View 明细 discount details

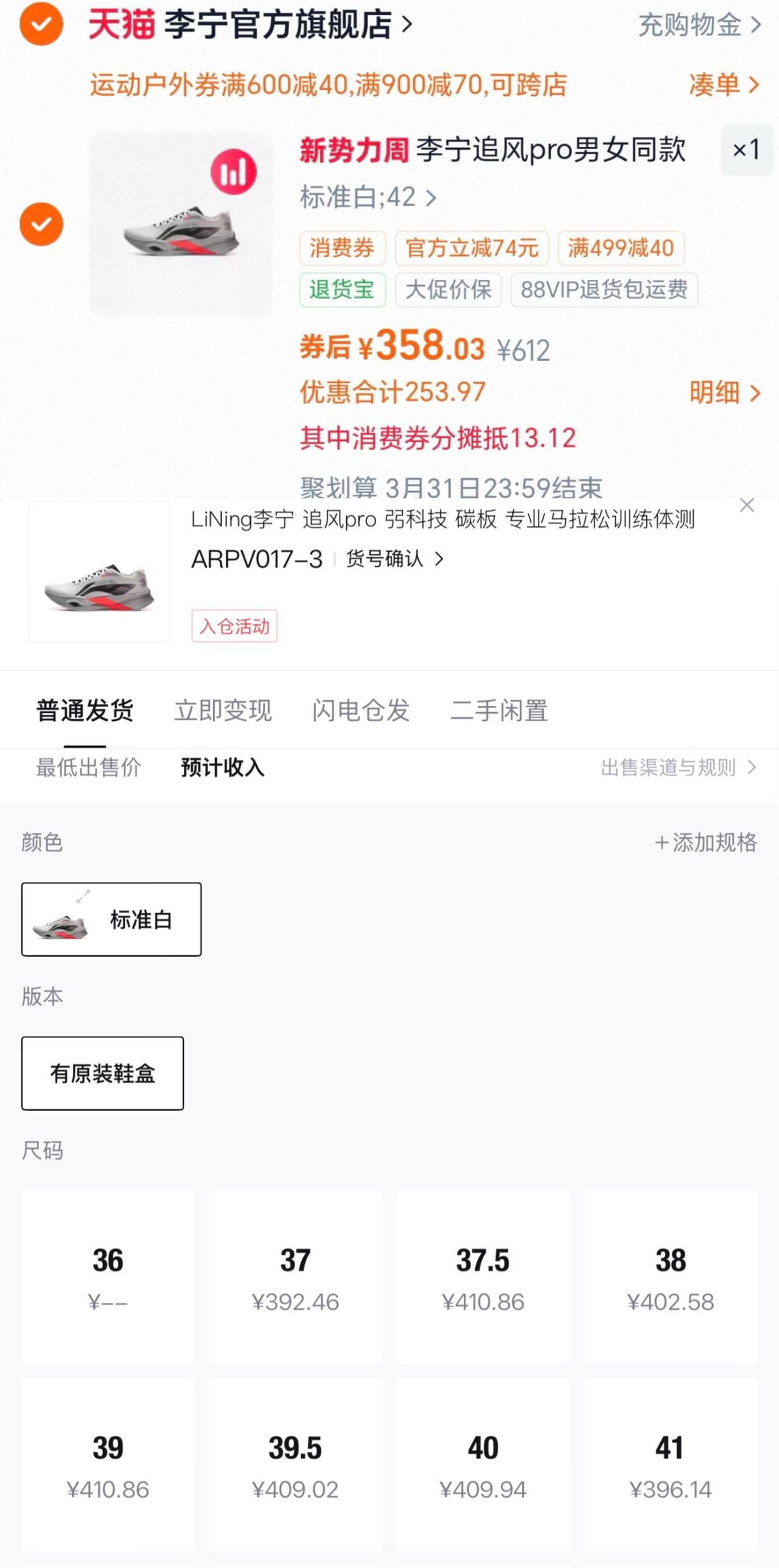pos(724,392)
